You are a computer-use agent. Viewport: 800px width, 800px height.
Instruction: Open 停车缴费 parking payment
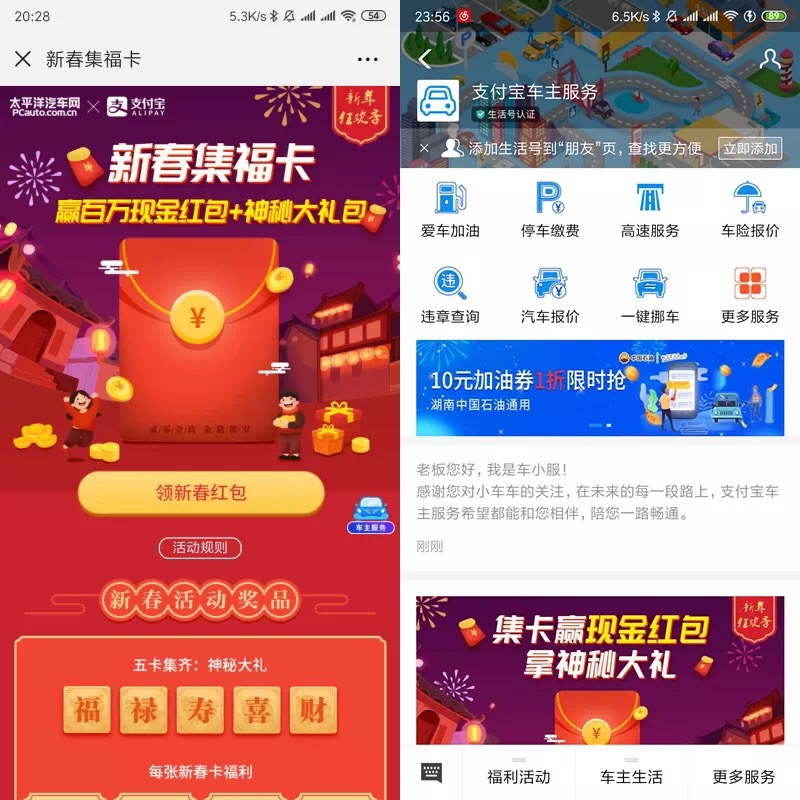point(550,210)
